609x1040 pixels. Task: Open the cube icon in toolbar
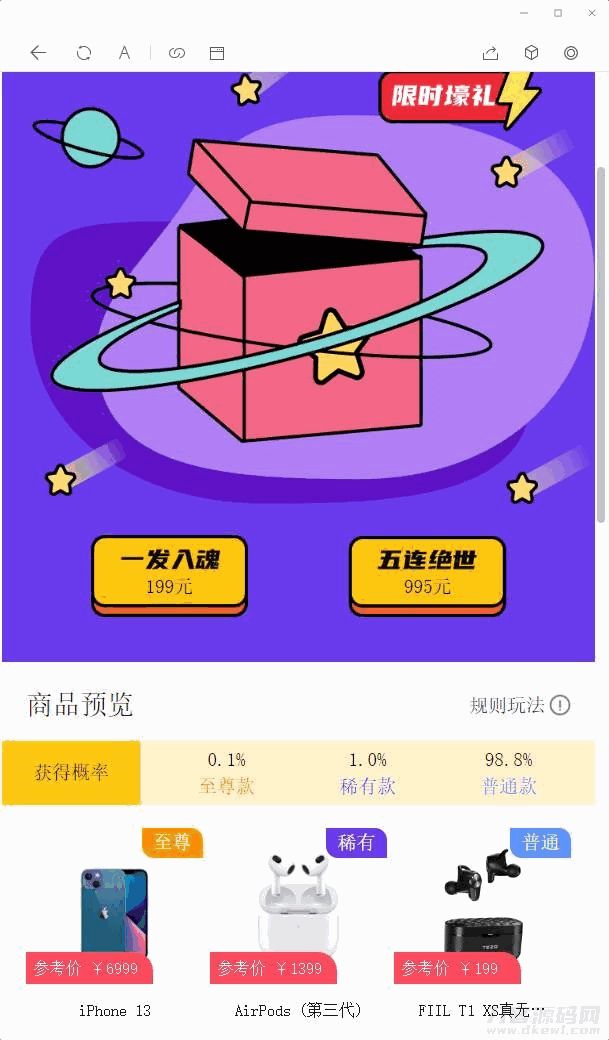click(x=531, y=53)
